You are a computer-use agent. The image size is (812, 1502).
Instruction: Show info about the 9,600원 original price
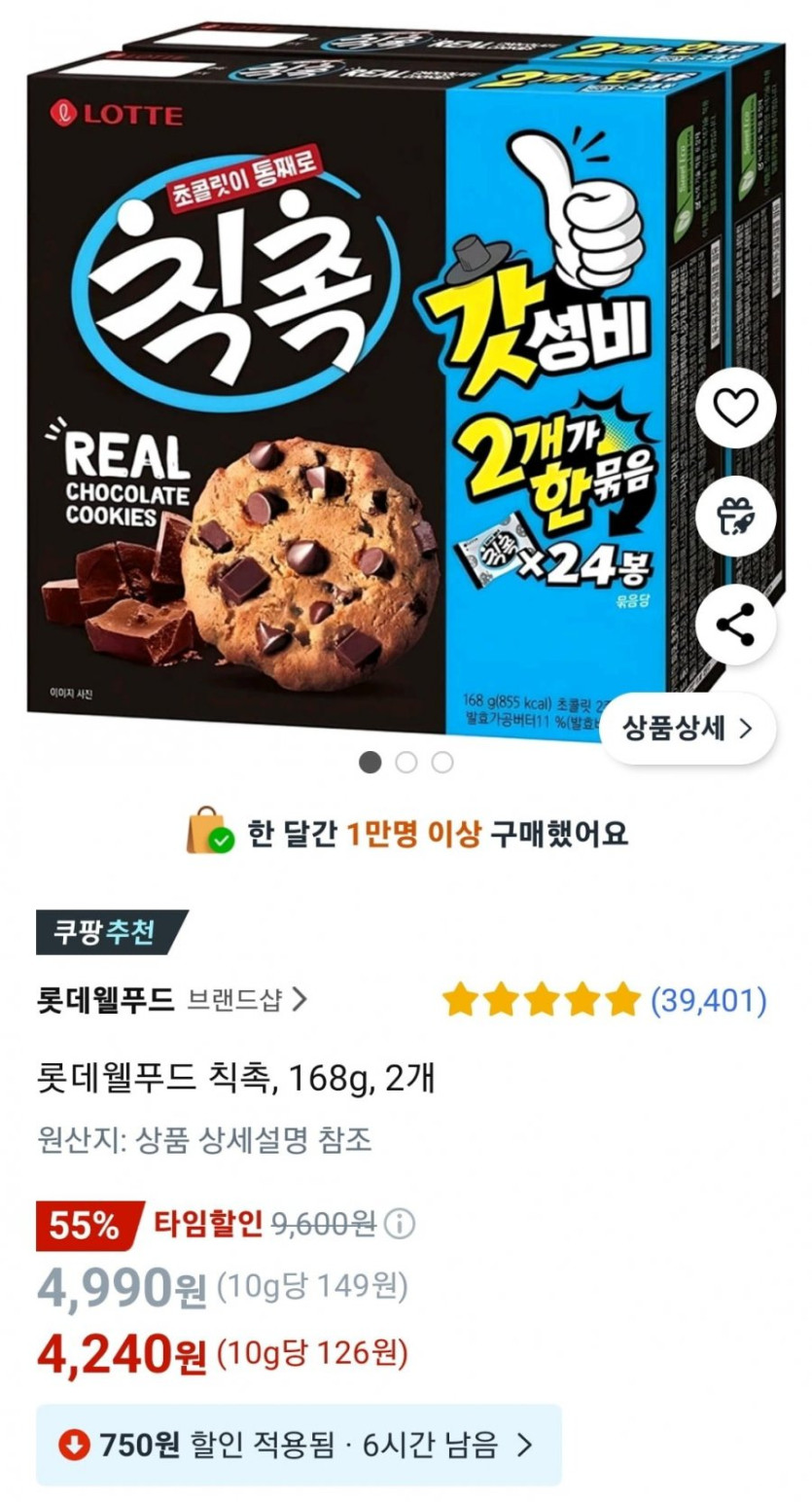pyautogui.click(x=399, y=1224)
